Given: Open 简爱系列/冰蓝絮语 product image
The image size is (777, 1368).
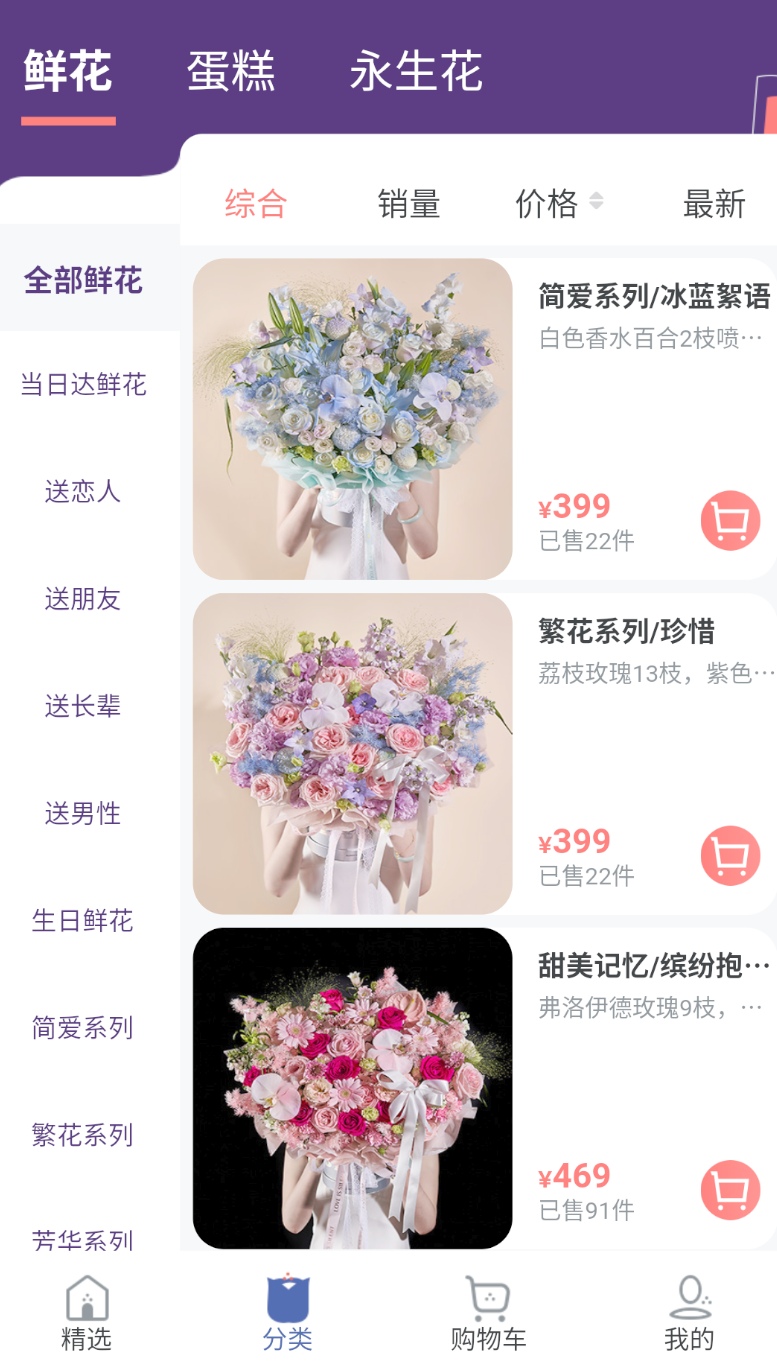Looking at the screenshot, I should [353, 419].
